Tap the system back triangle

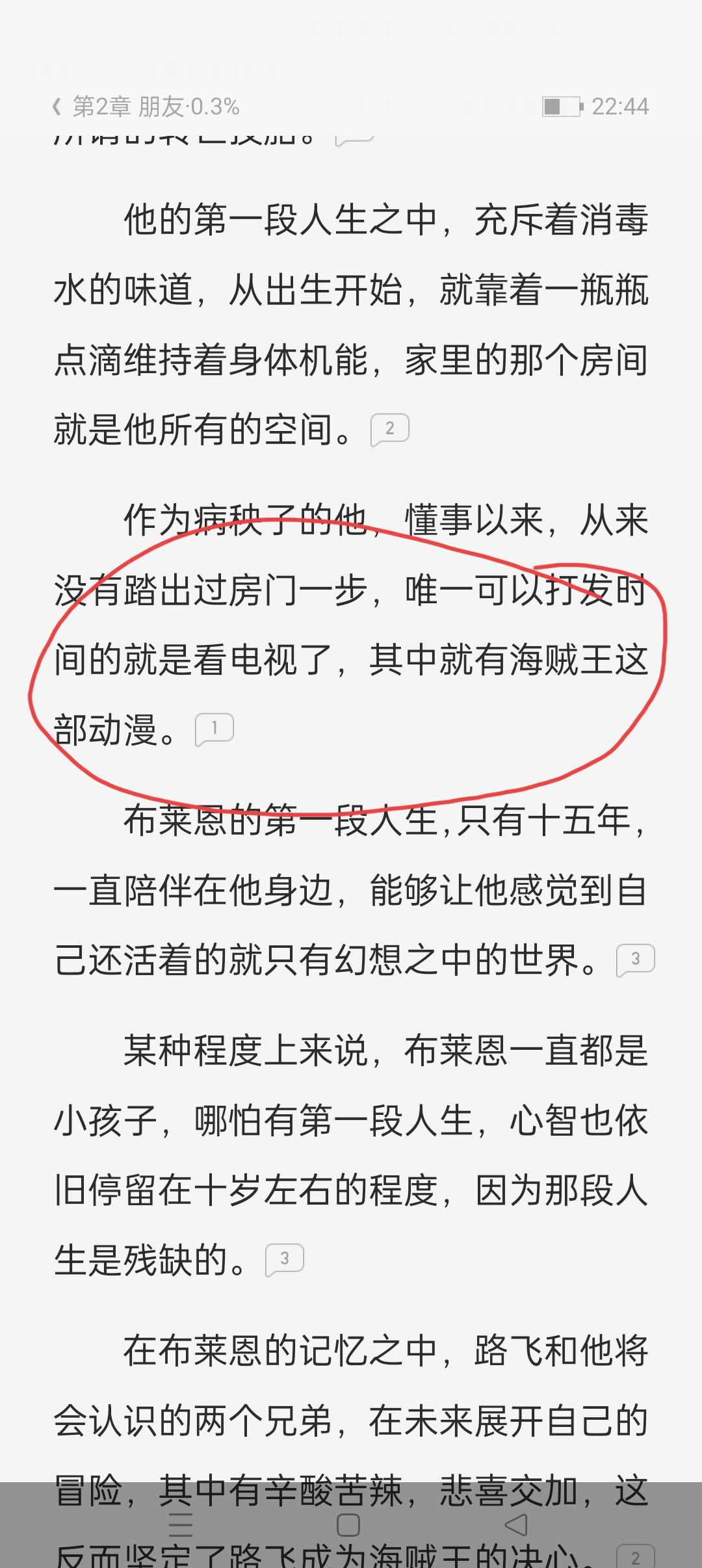pyautogui.click(x=515, y=1524)
